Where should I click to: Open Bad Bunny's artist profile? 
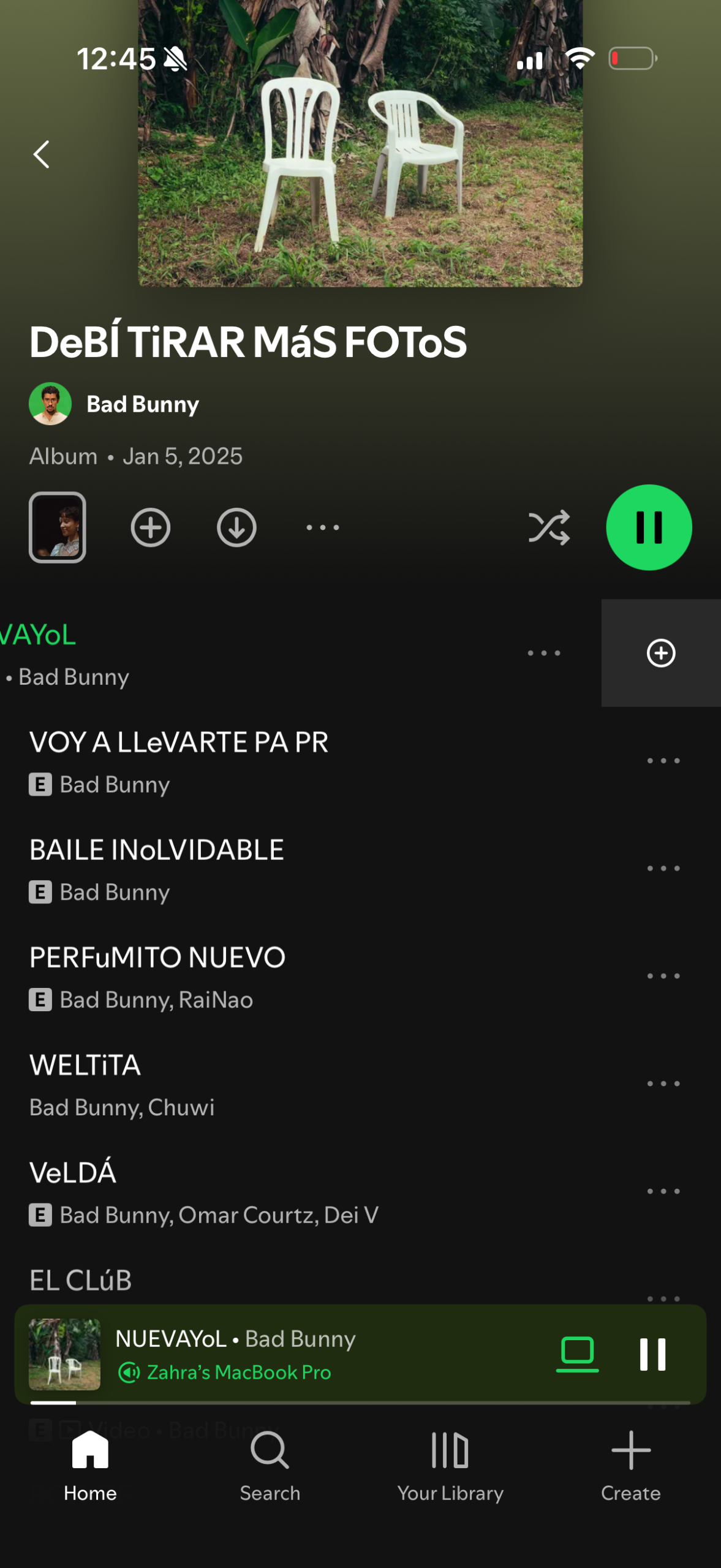click(x=142, y=404)
